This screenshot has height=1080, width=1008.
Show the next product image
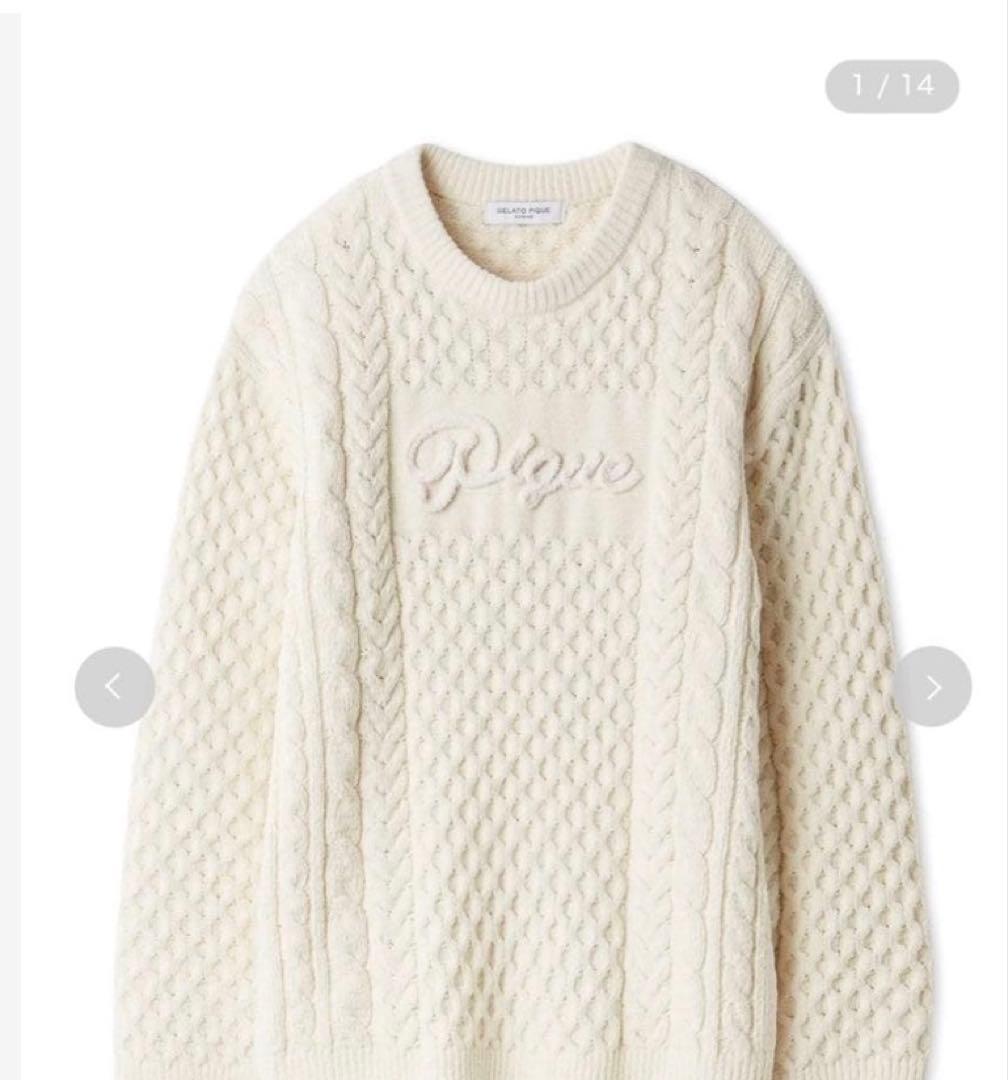click(932, 687)
